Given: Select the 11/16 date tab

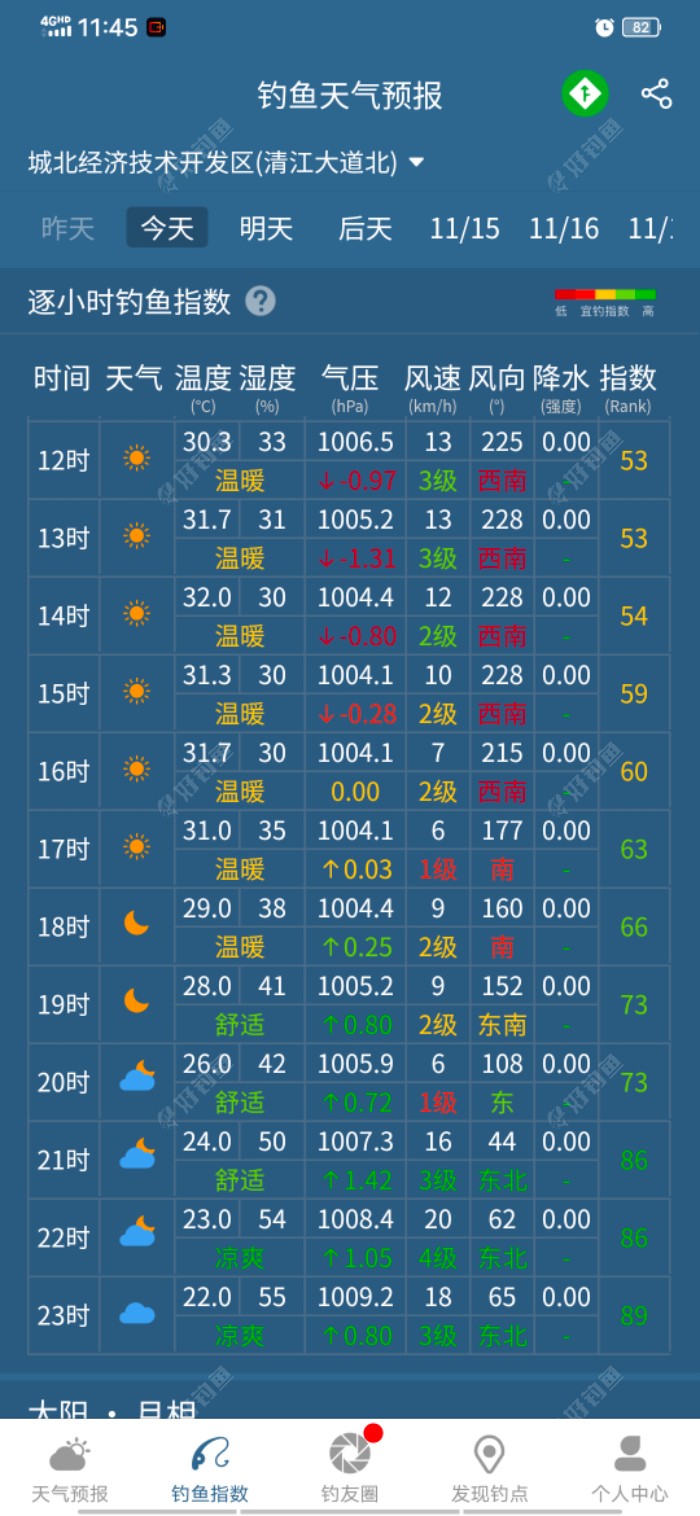Looking at the screenshot, I should point(564,228).
